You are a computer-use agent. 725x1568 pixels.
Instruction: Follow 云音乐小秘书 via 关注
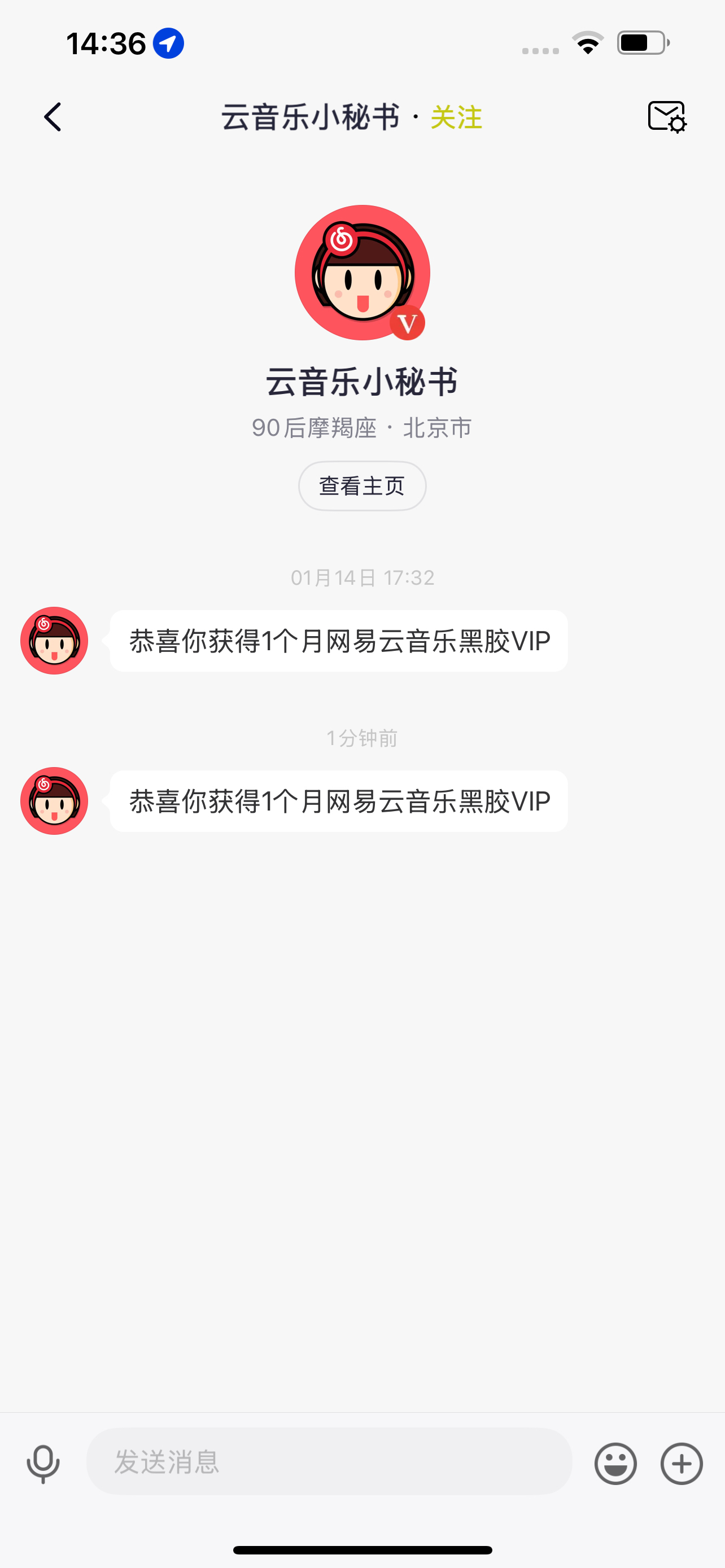[456, 117]
